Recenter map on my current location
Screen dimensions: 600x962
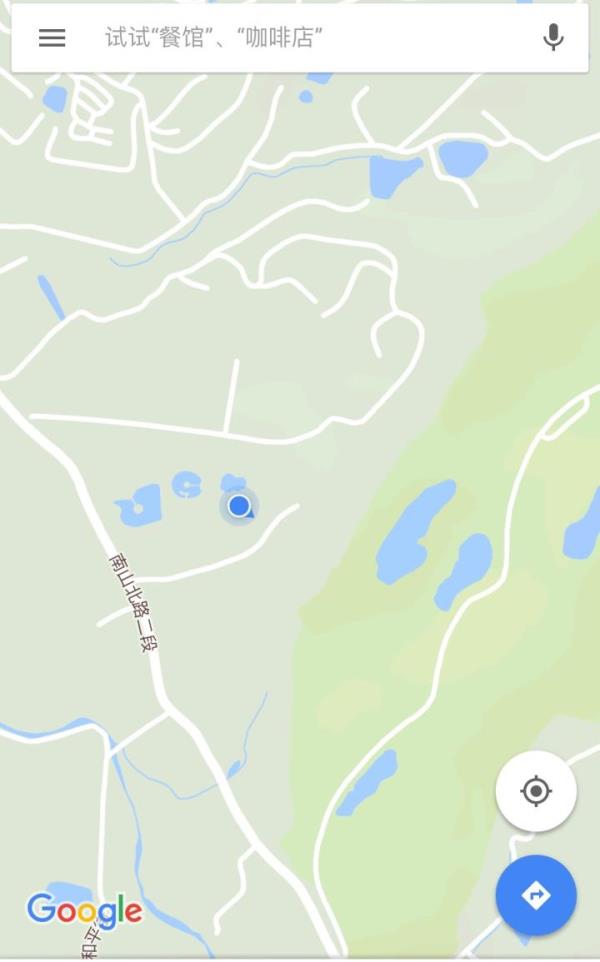coord(536,791)
